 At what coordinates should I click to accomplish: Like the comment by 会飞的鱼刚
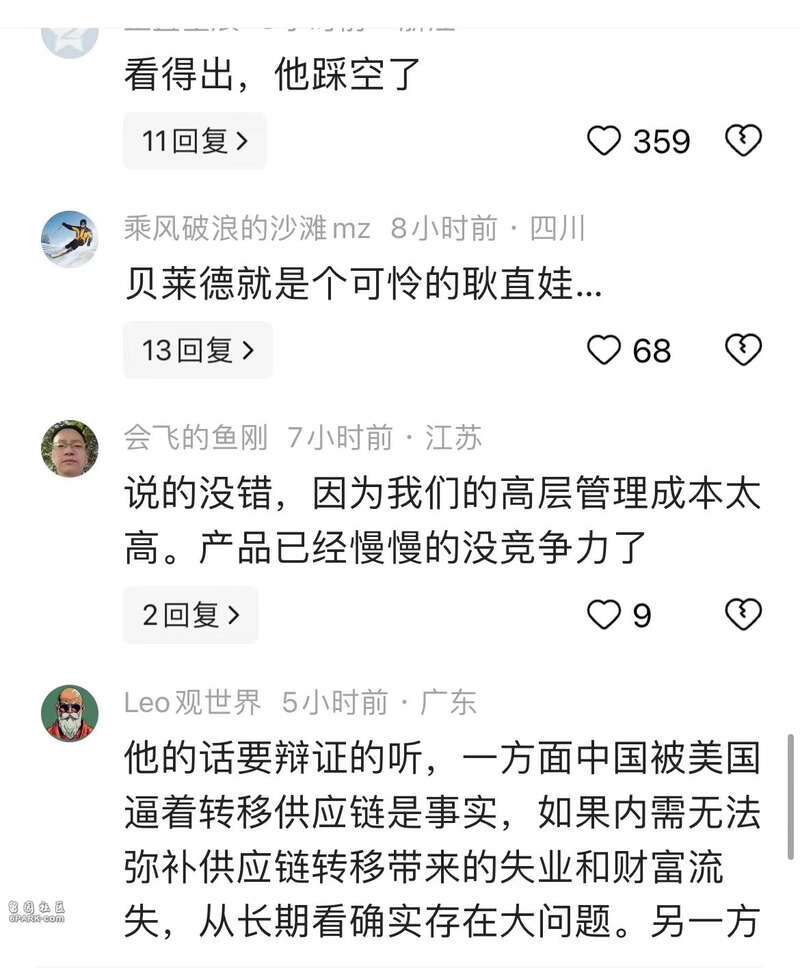tap(603, 615)
